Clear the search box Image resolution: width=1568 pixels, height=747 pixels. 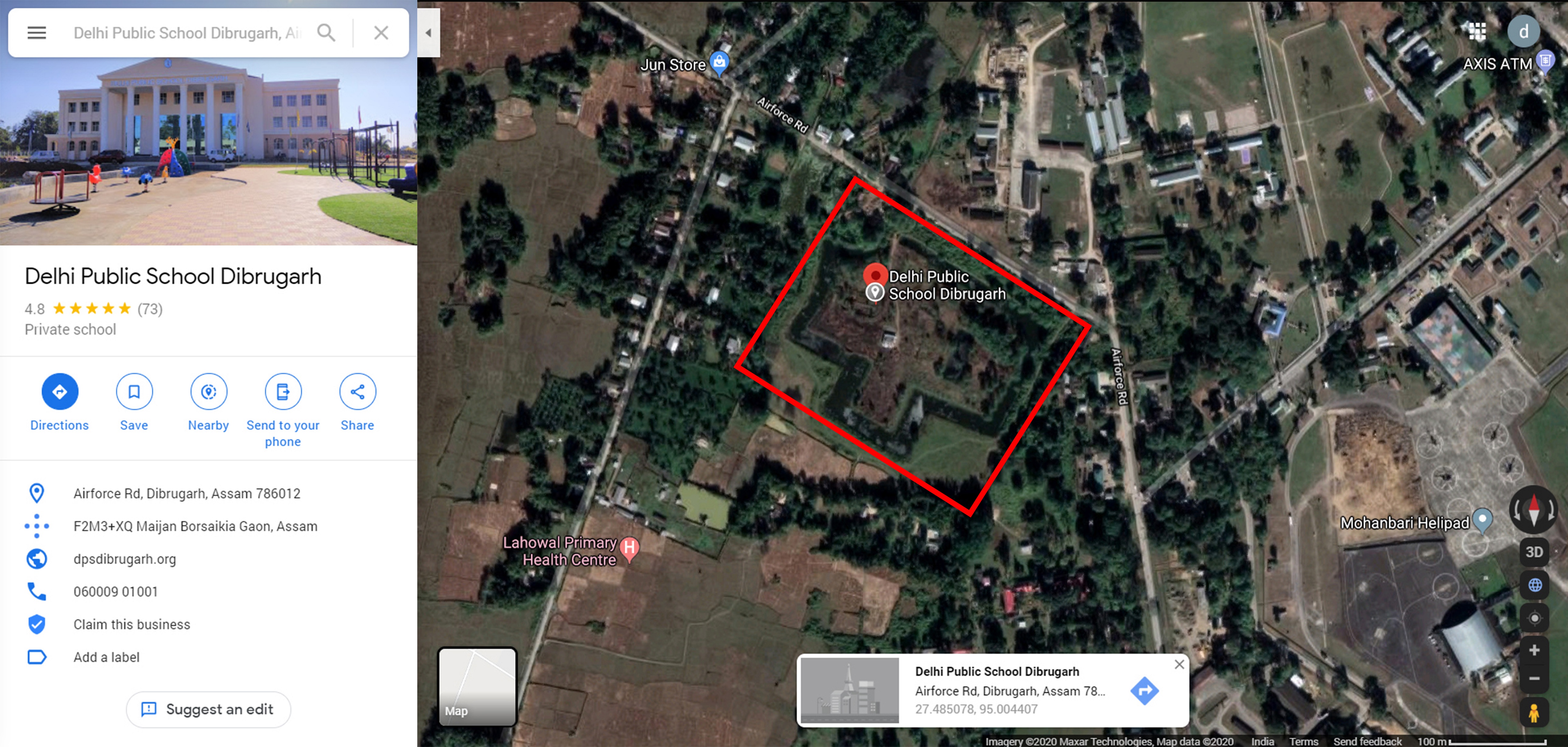[x=381, y=33]
